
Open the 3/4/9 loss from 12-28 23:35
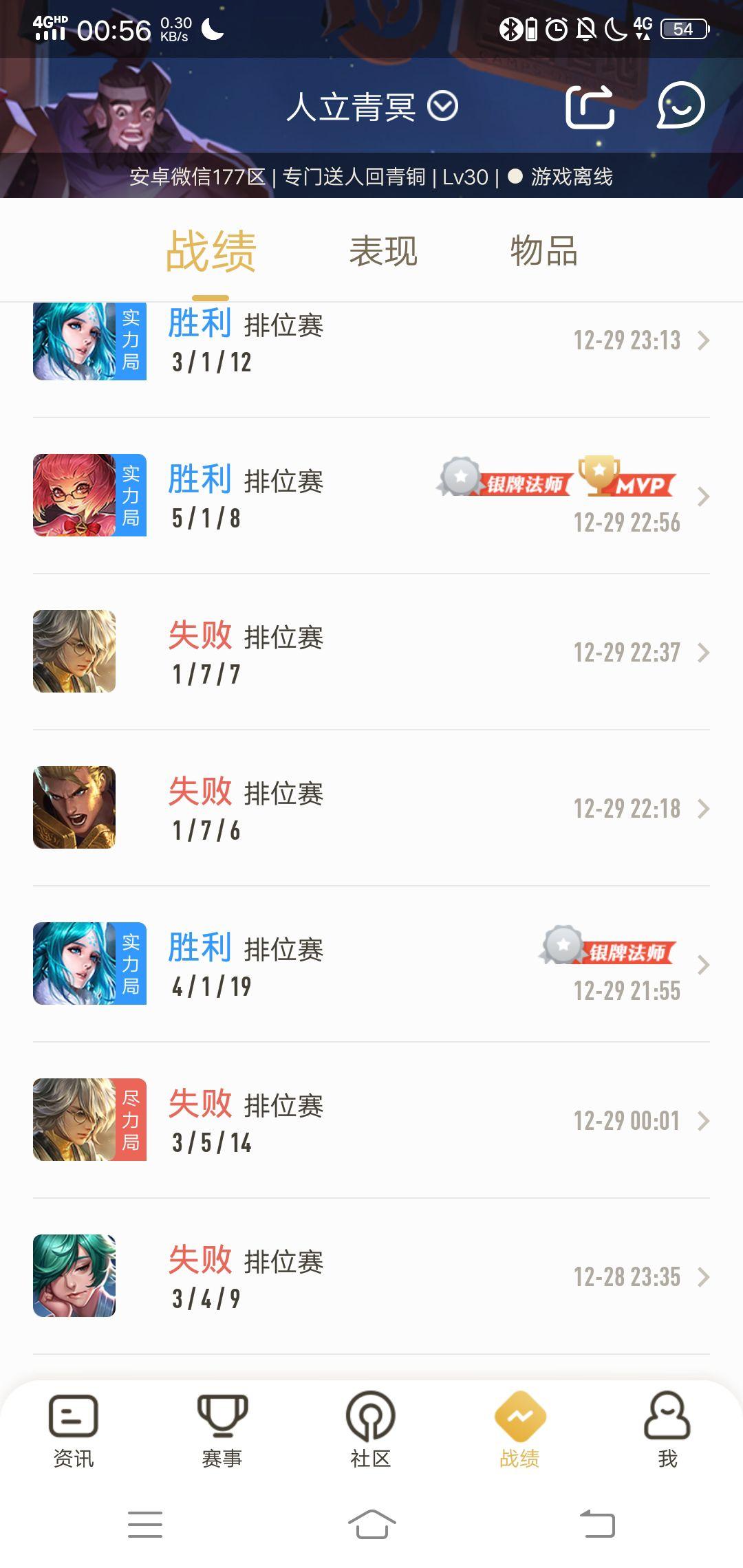371,1276
